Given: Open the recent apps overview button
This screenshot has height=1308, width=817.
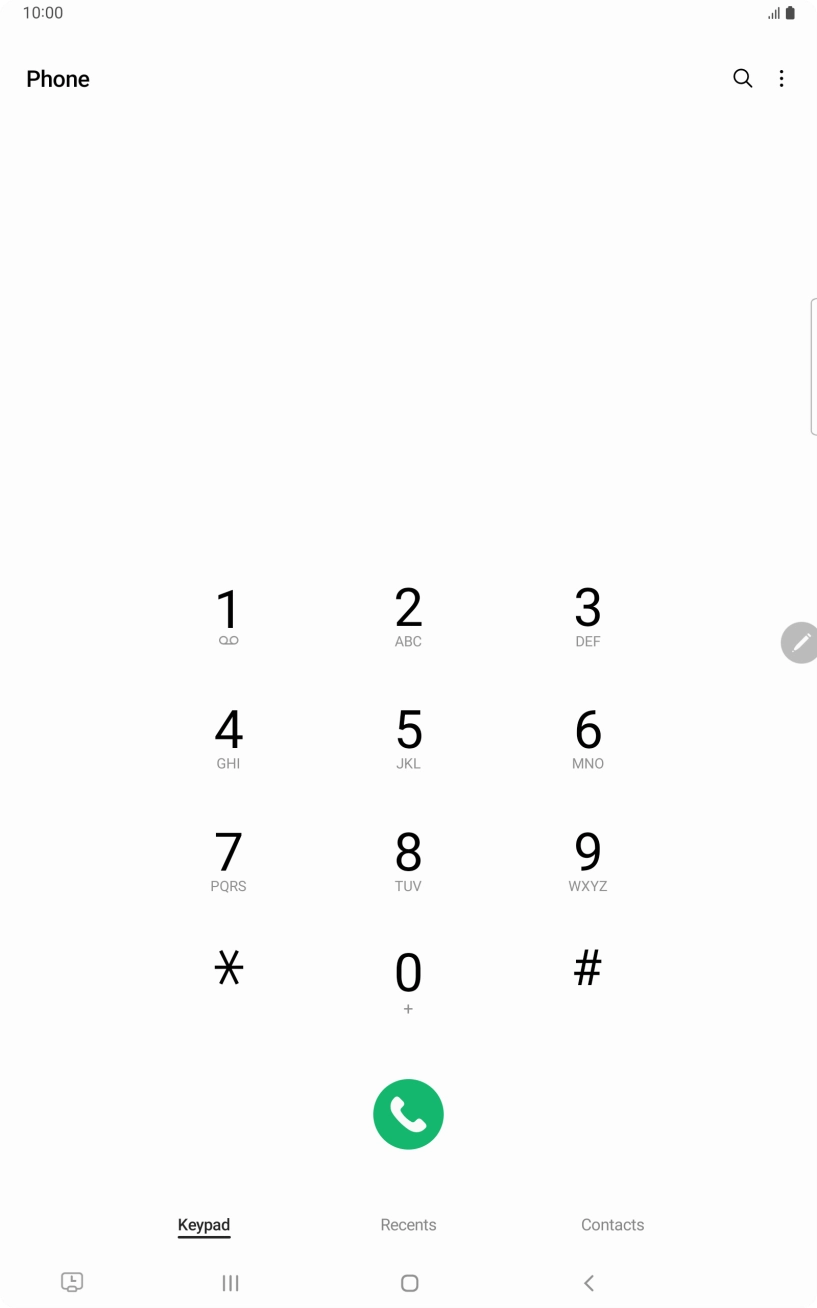Looking at the screenshot, I should pyautogui.click(x=230, y=1282).
